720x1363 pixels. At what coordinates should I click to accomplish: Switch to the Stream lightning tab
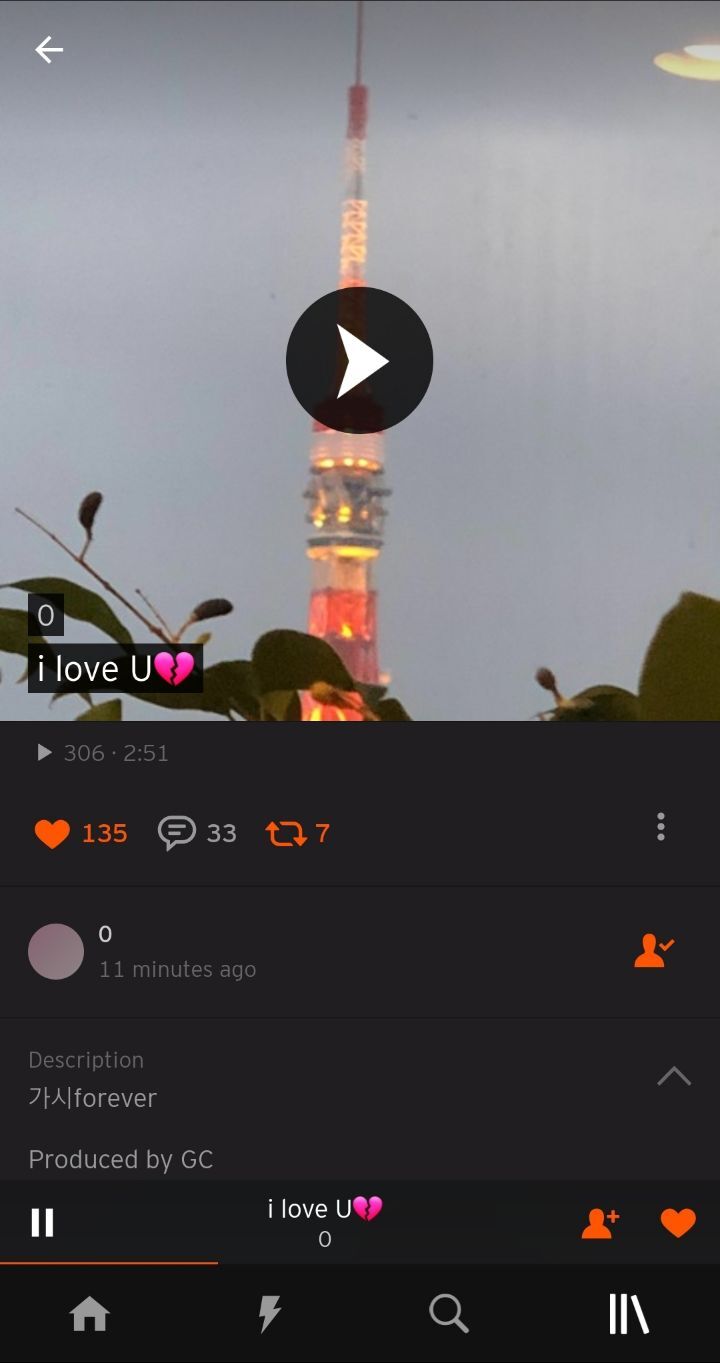pos(269,1313)
